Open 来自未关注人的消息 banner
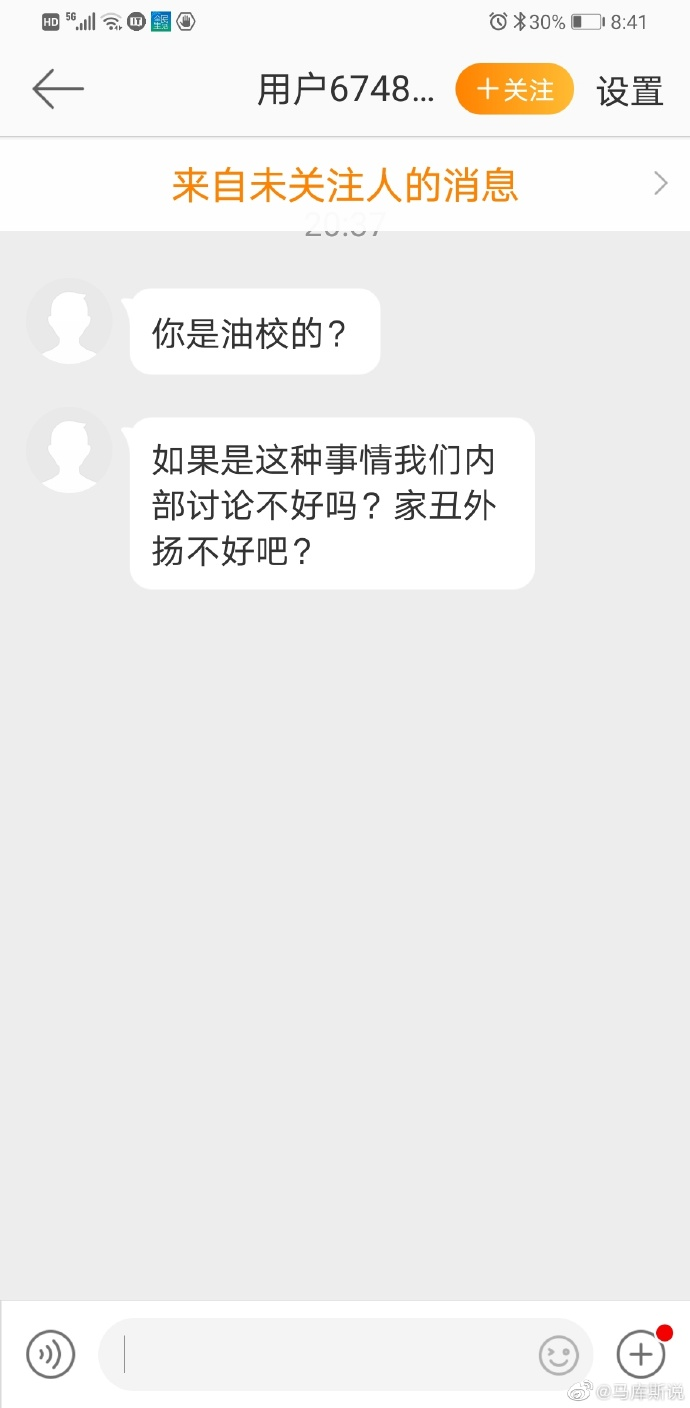The width and height of the screenshot is (690, 1408). tap(345, 185)
